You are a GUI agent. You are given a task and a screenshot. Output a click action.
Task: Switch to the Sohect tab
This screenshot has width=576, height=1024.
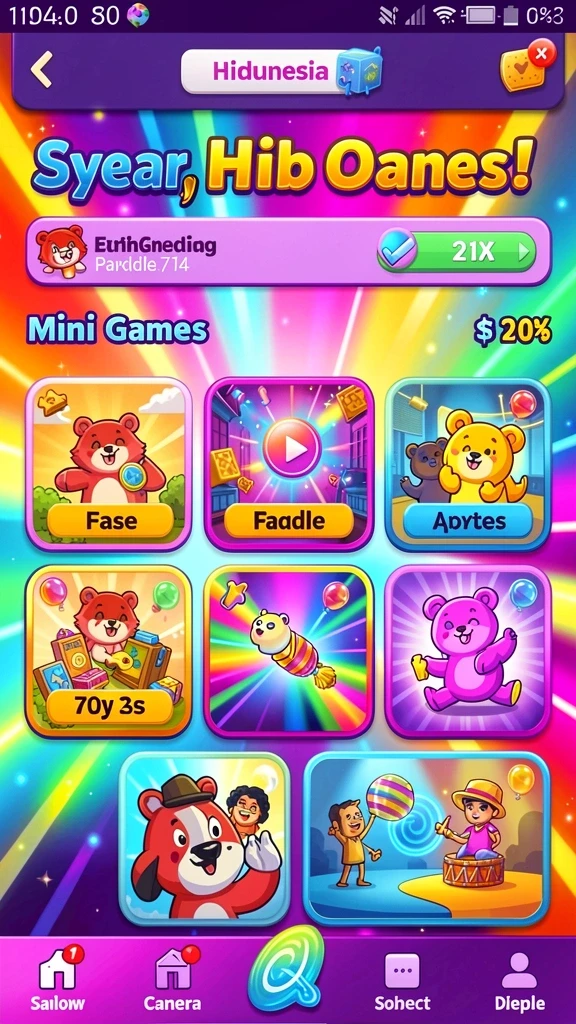click(402, 980)
